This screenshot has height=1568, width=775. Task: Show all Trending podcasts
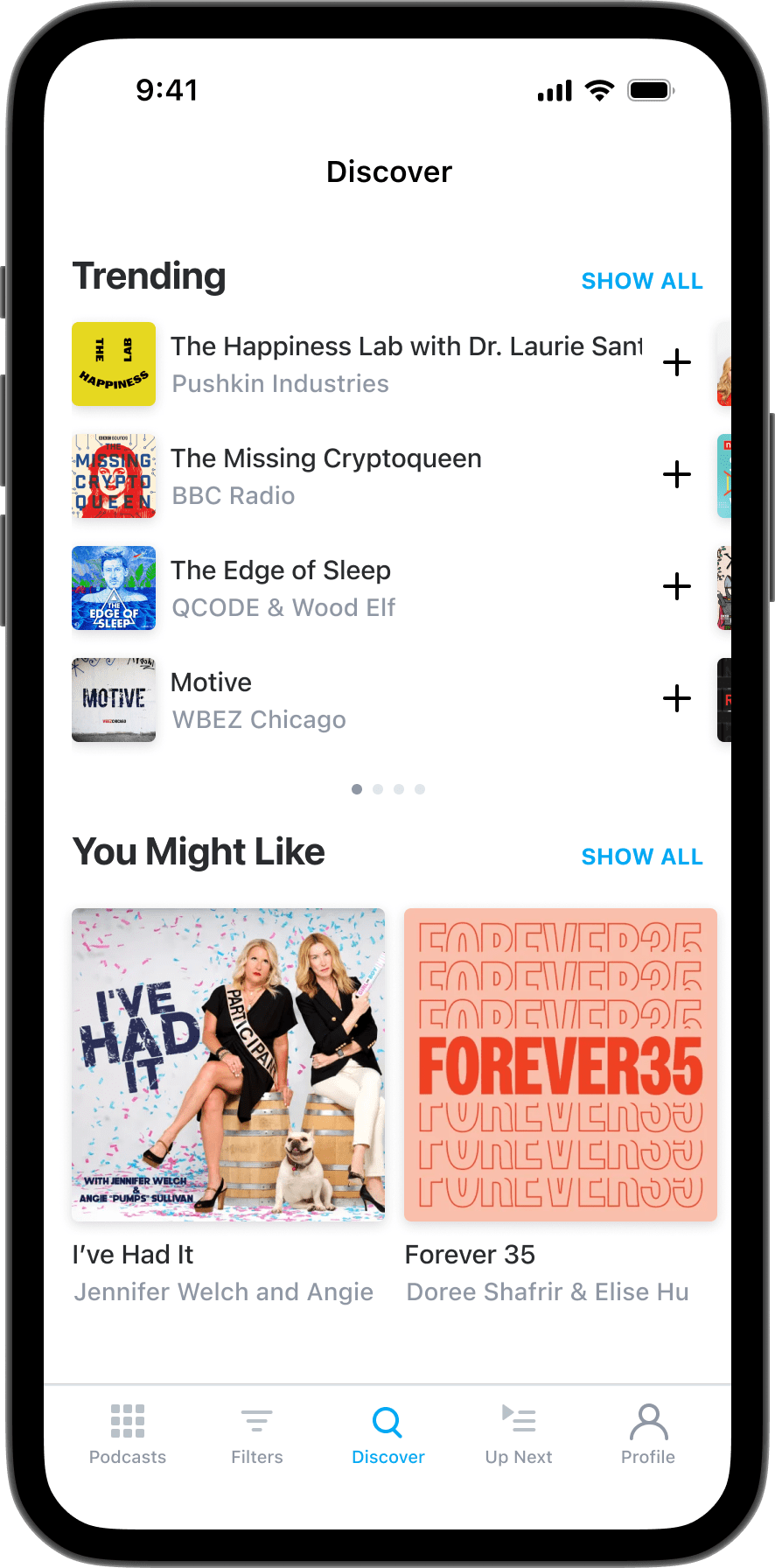tap(641, 281)
